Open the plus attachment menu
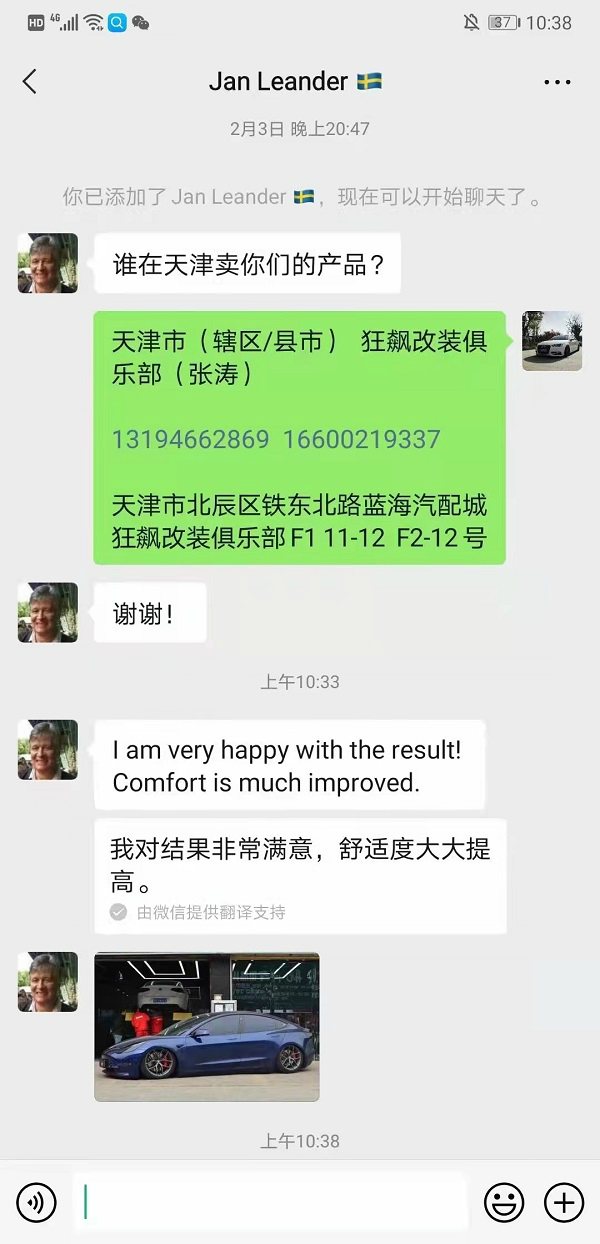Screen dimensions: 600x1244 pyautogui.click(x=563, y=1201)
